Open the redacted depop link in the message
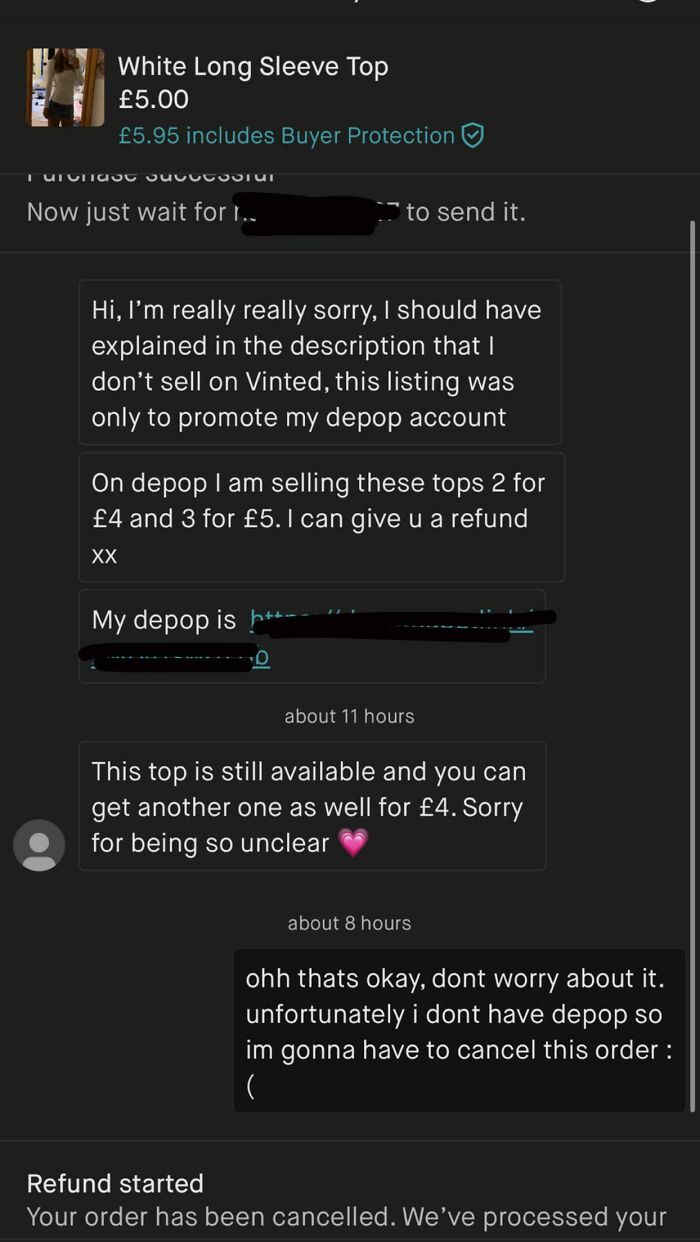The width and height of the screenshot is (700, 1242). [x=390, y=622]
